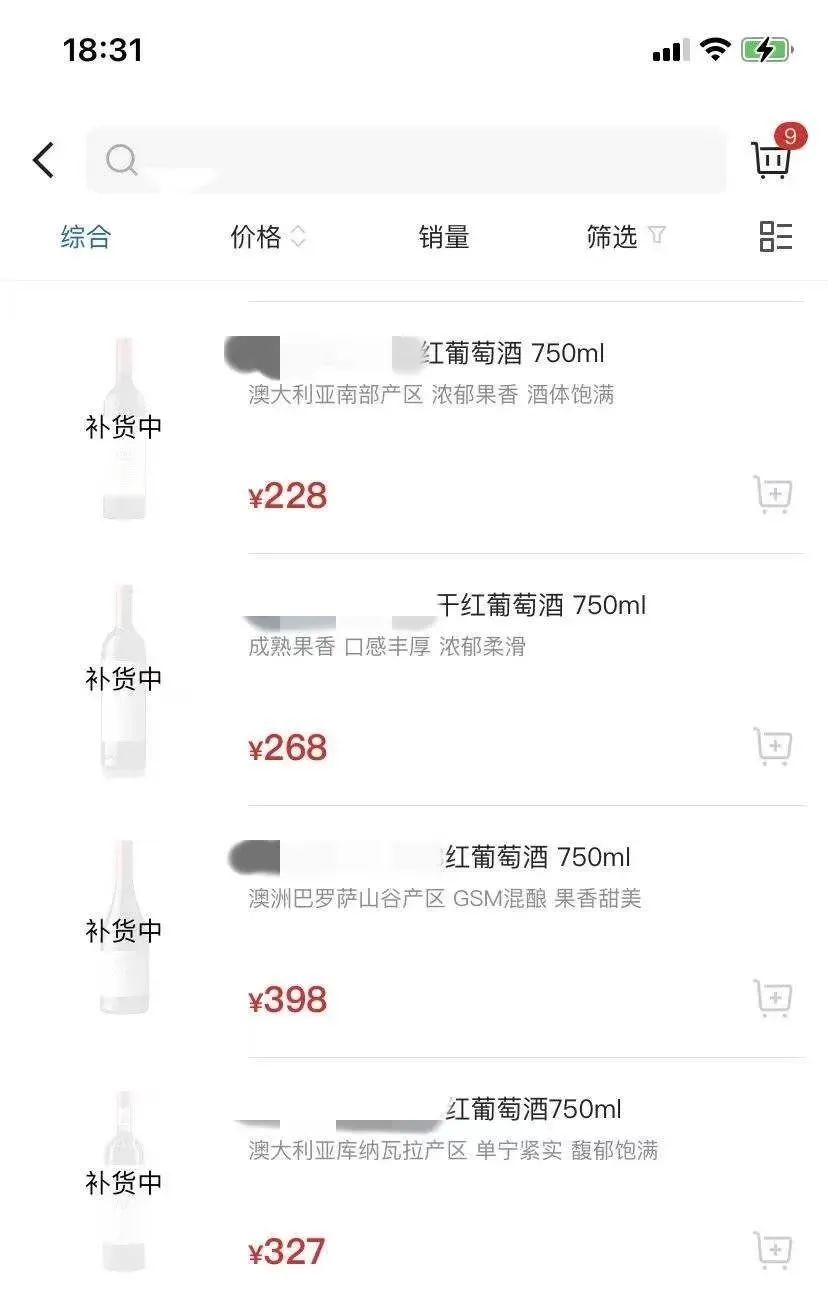Open the 筛选 filter options
The height and width of the screenshot is (1303, 828).
[625, 237]
